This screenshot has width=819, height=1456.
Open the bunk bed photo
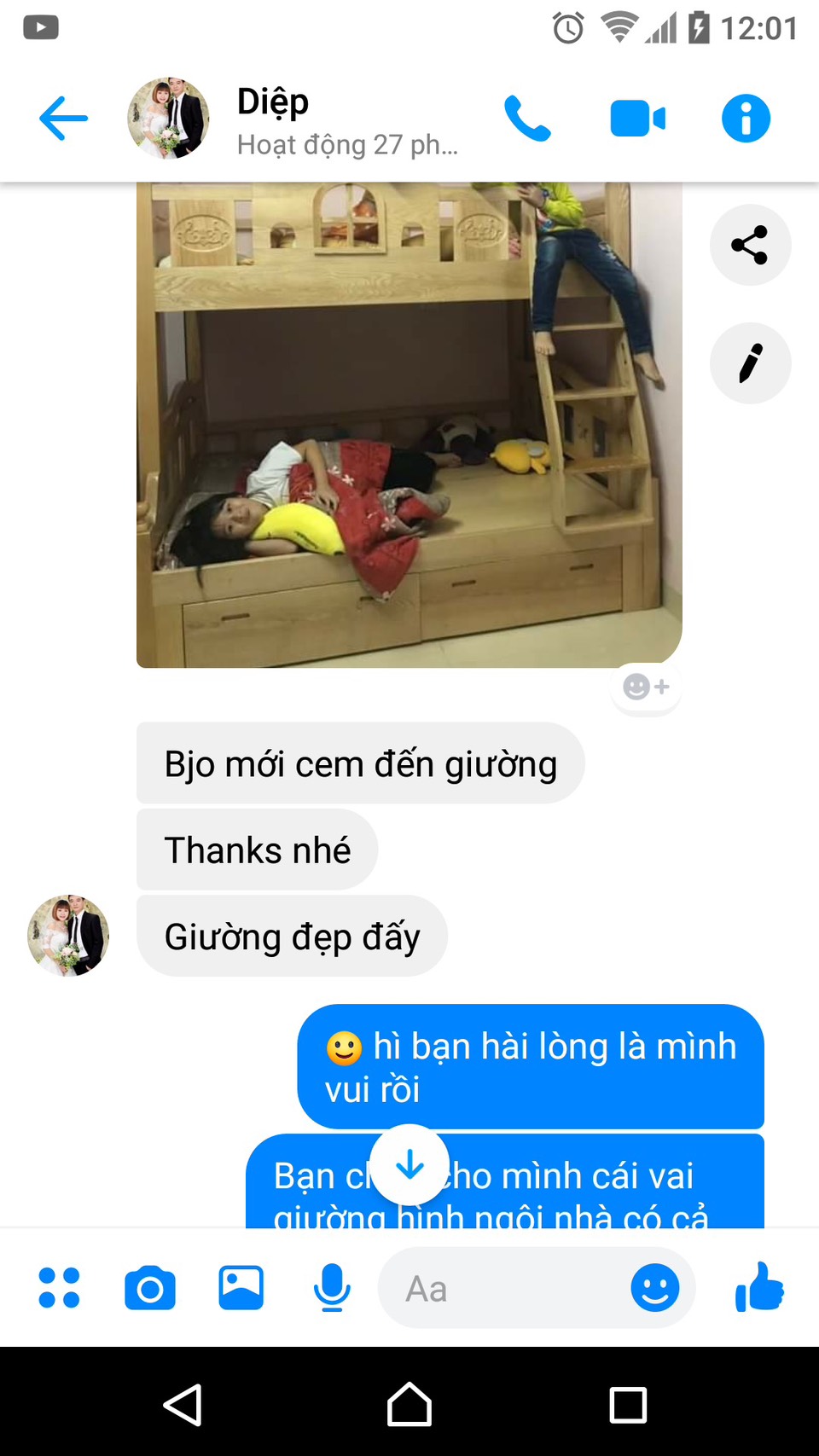[x=409, y=424]
